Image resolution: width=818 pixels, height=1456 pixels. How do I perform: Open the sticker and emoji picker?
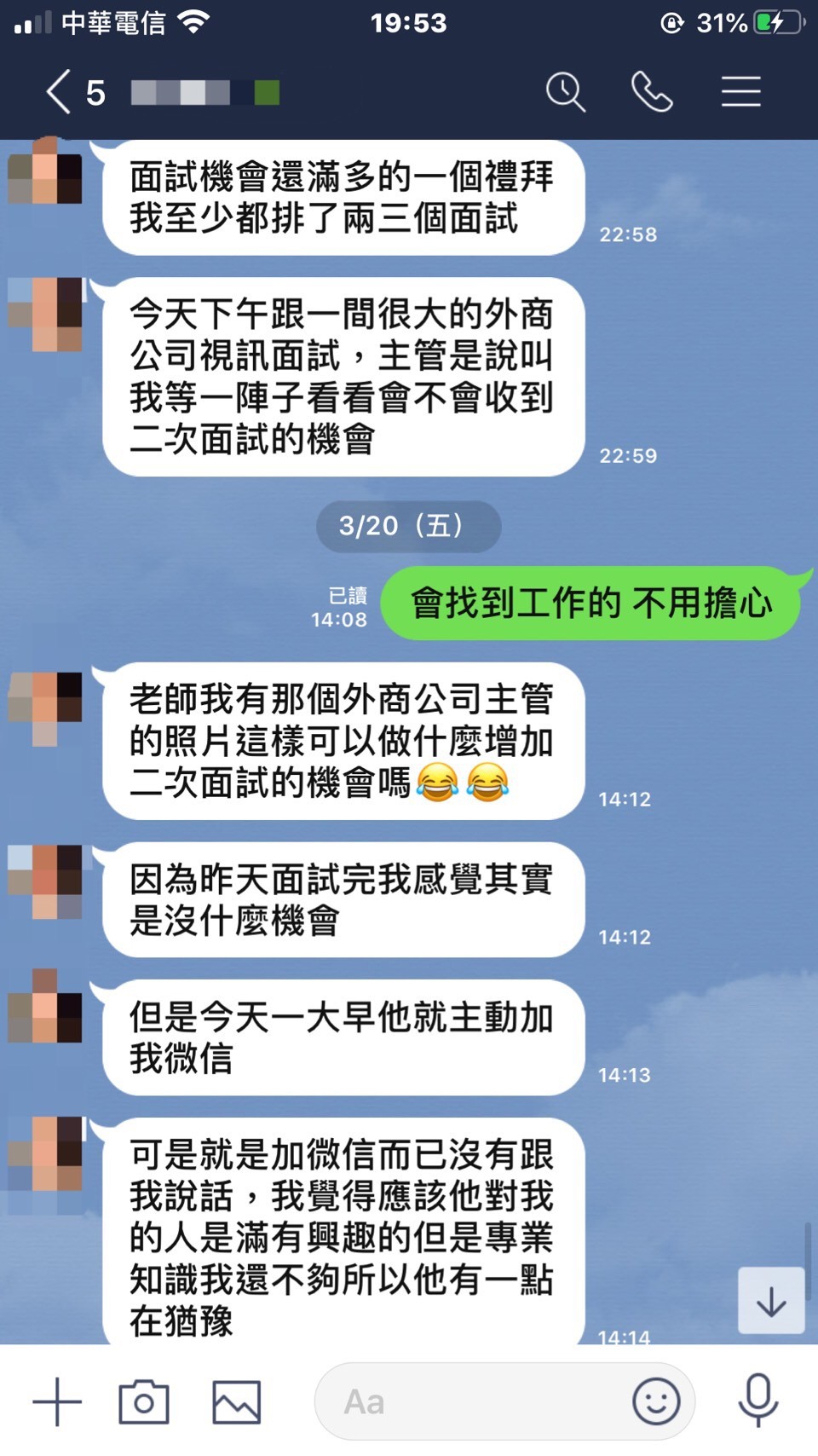(x=655, y=1401)
